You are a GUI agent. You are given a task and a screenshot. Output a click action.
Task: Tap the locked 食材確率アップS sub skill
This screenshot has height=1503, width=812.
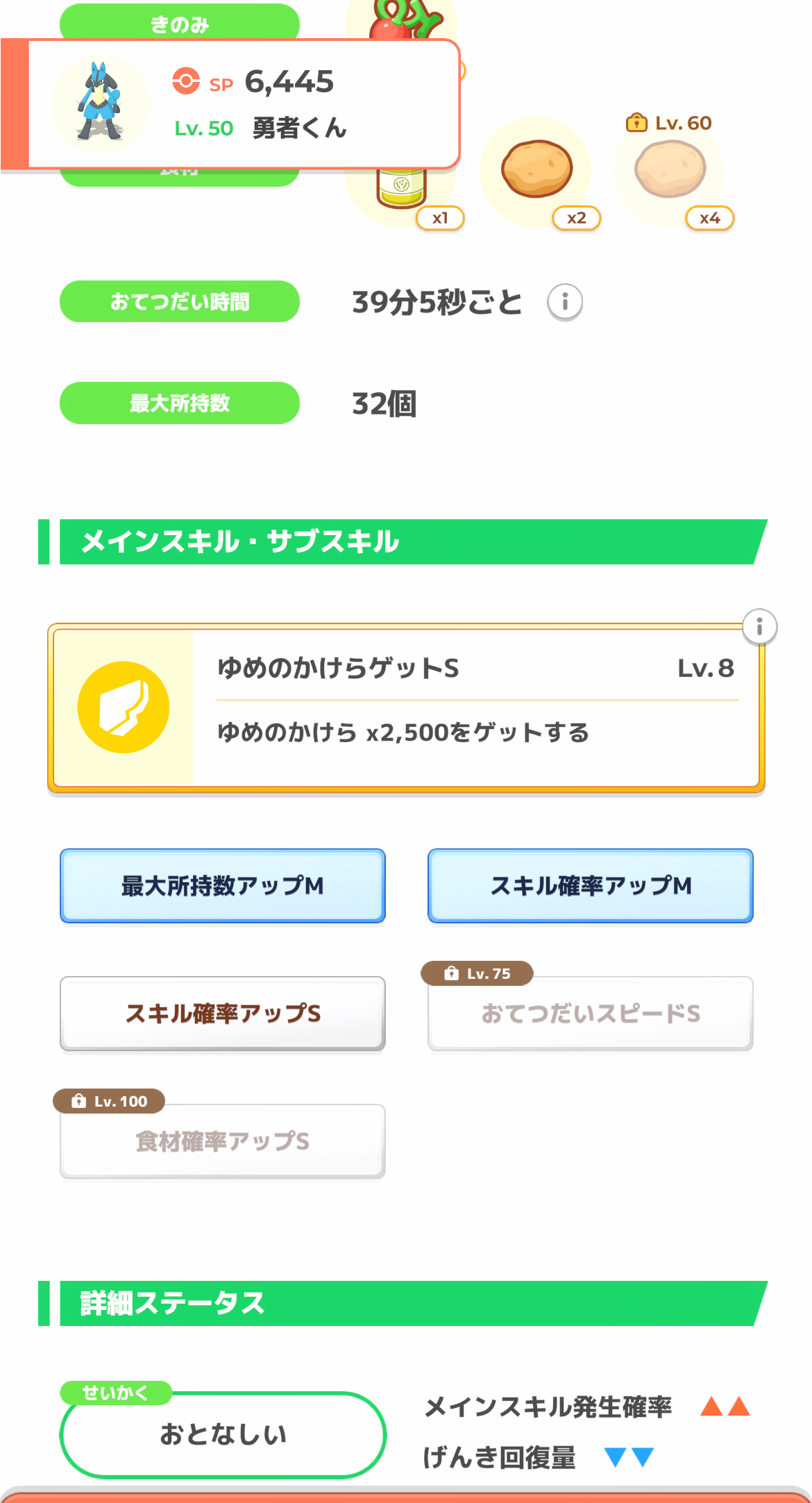(x=223, y=1141)
